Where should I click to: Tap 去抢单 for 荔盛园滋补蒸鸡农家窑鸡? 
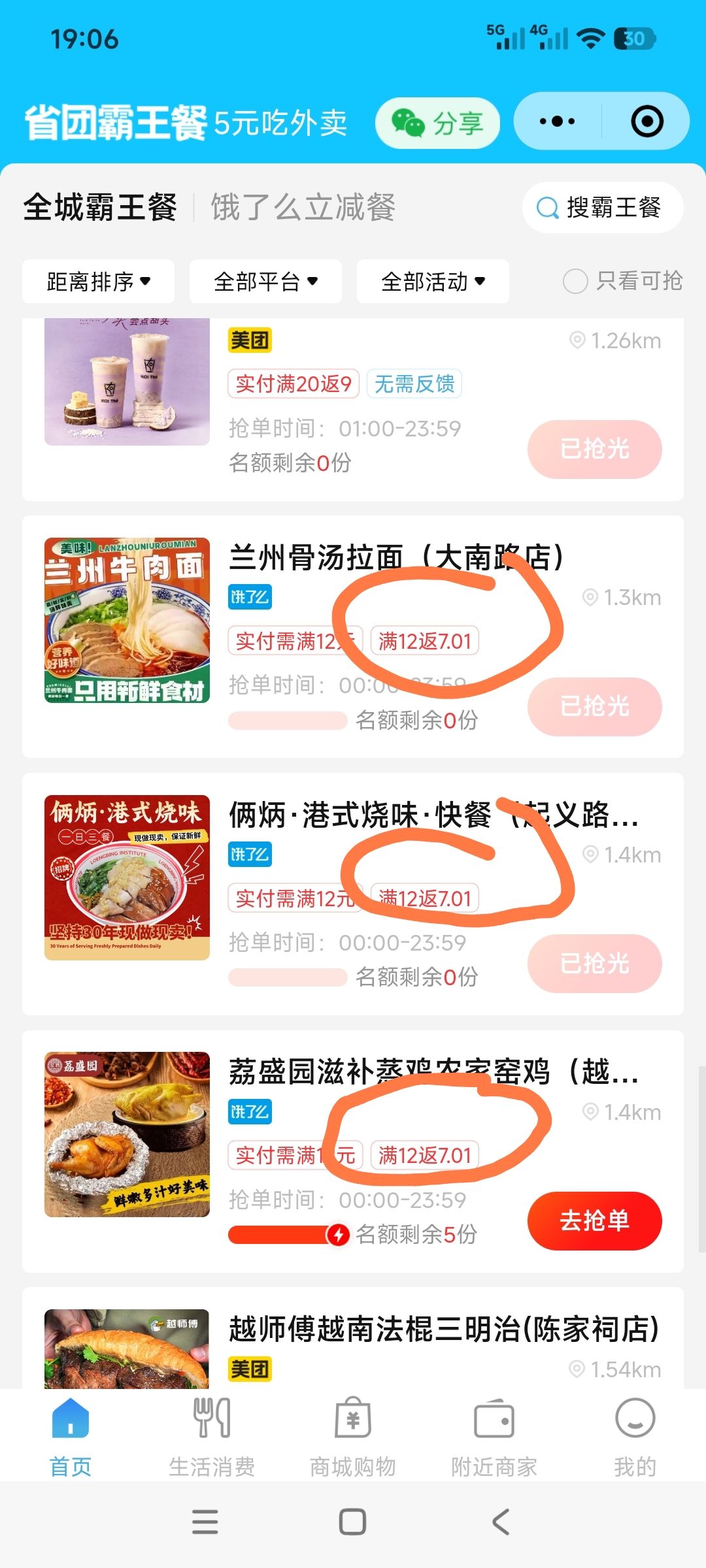coord(594,1220)
